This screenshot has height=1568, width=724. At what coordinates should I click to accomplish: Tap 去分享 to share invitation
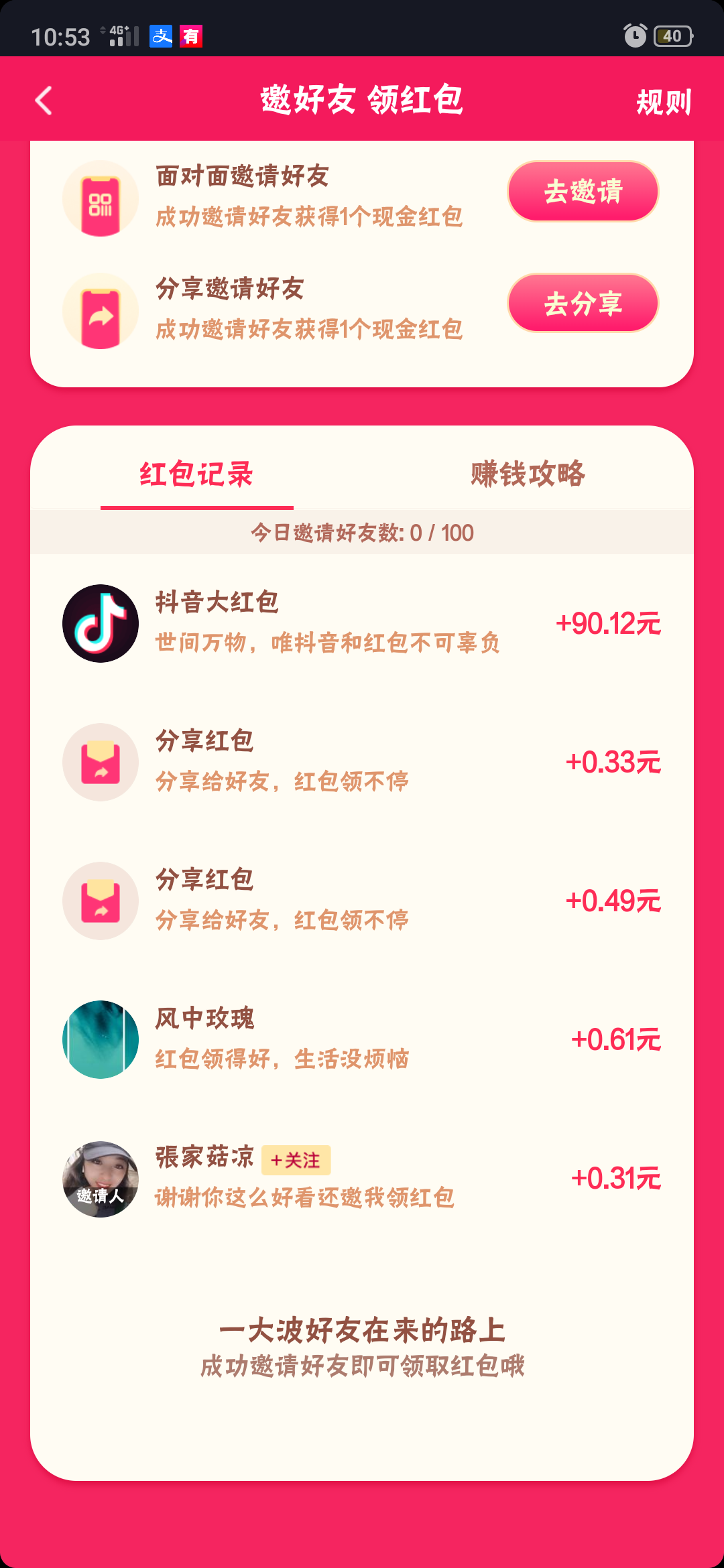coord(583,304)
